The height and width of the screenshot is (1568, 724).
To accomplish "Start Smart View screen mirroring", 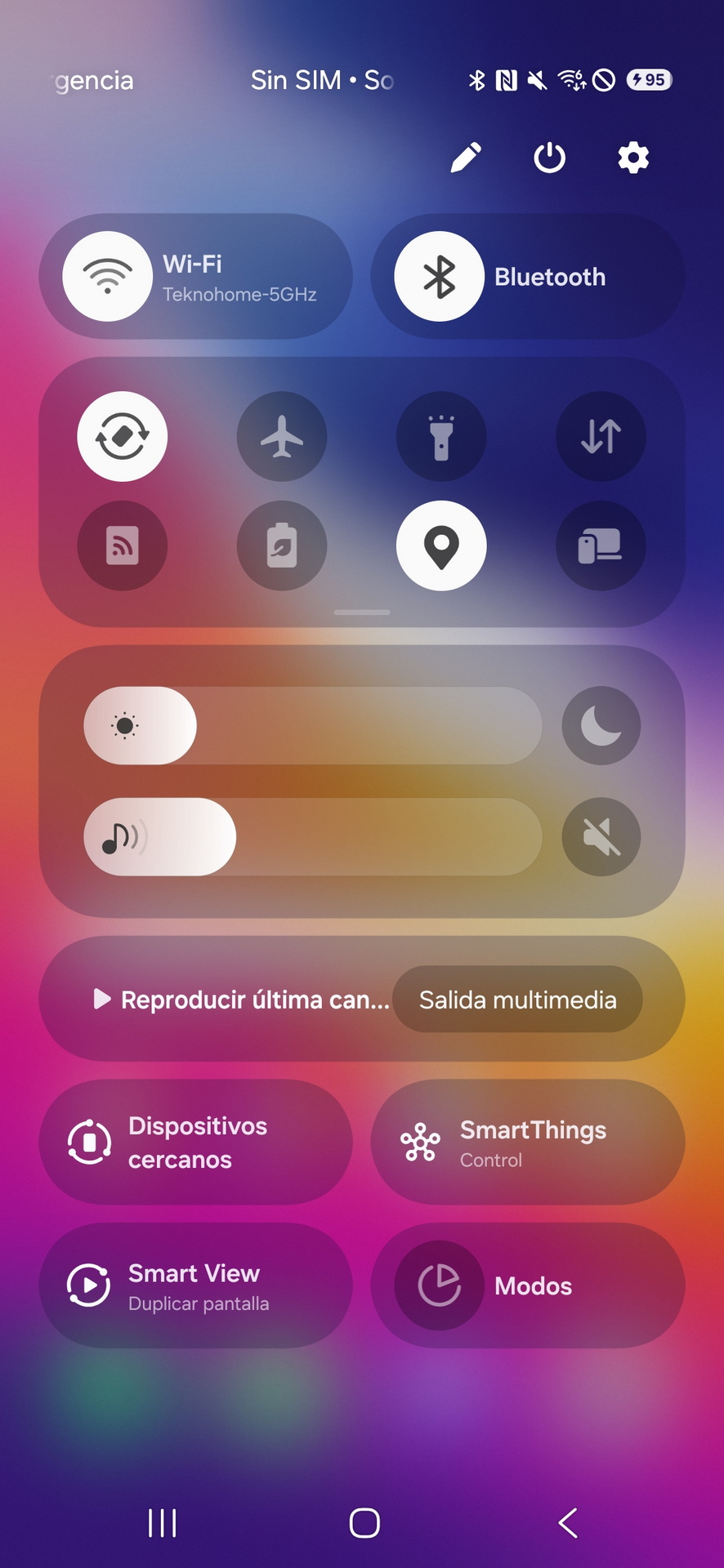I will point(196,1286).
